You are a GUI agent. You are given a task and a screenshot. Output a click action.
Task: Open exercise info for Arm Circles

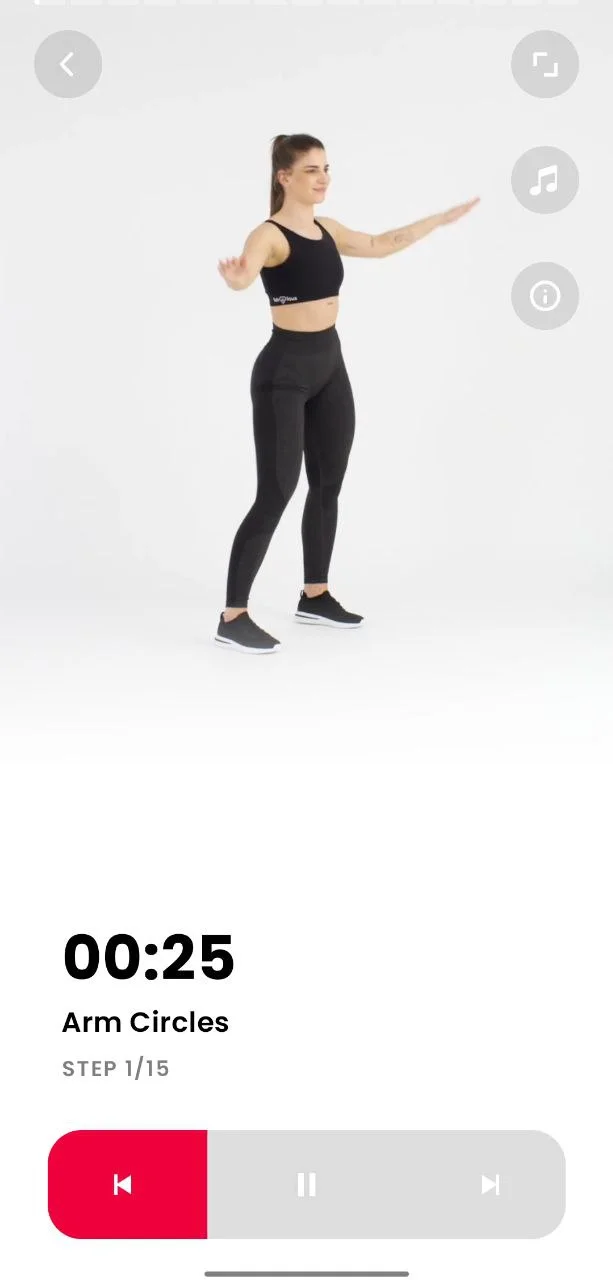click(x=544, y=296)
